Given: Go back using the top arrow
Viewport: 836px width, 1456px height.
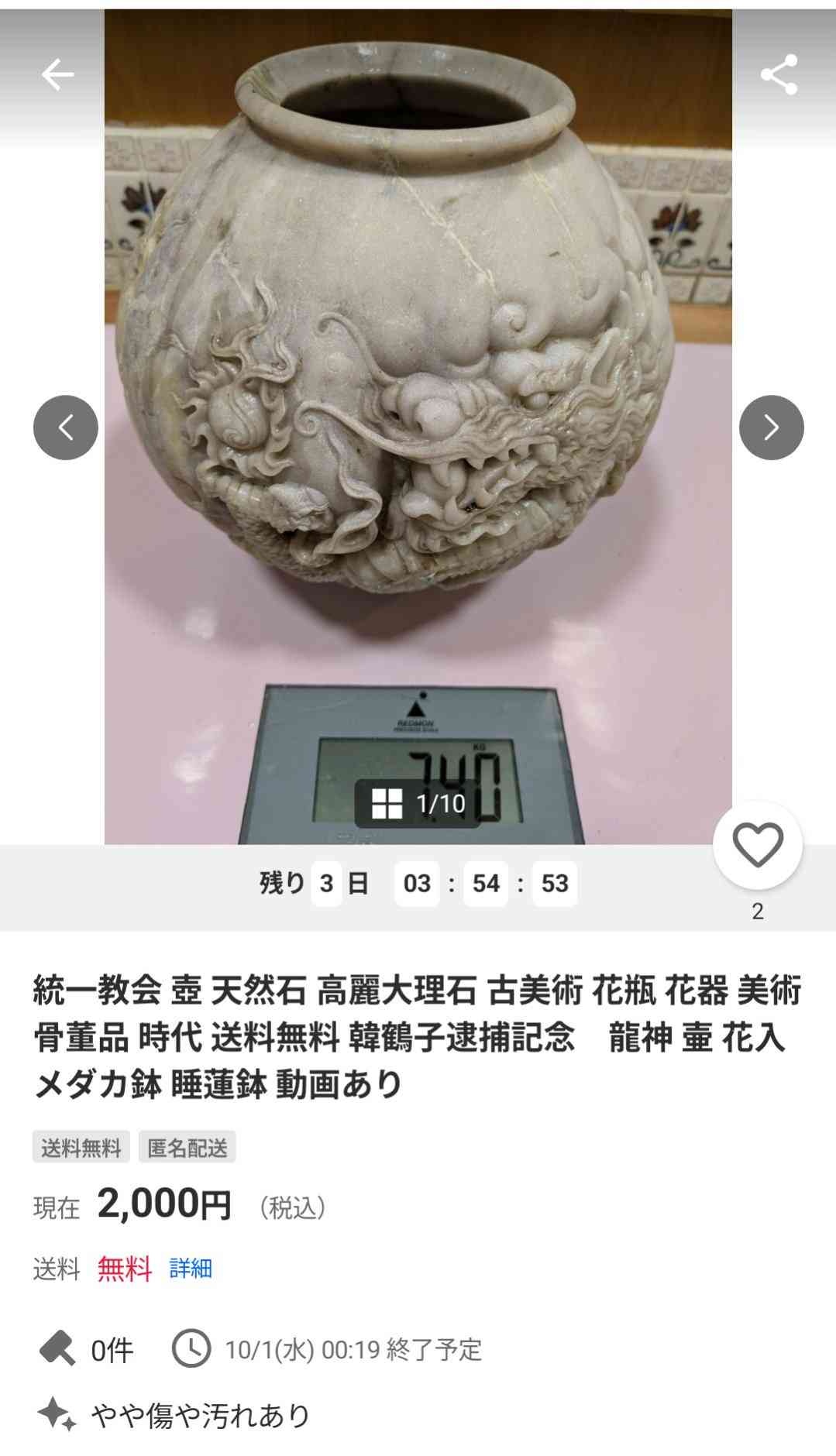Looking at the screenshot, I should 57,74.
